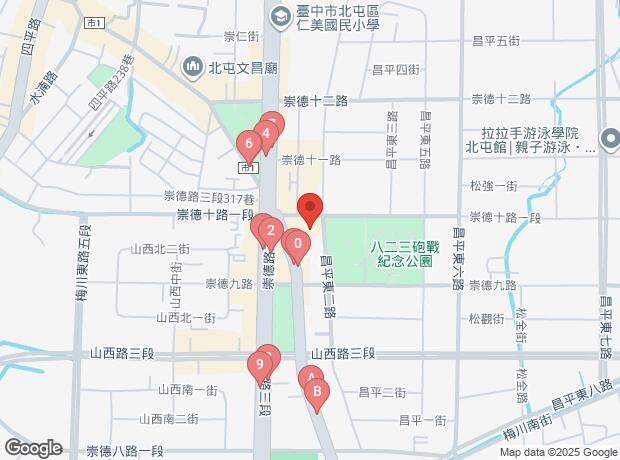The height and width of the screenshot is (460, 620).
Task: Open the pin labeled B
Action: [x=317, y=393]
